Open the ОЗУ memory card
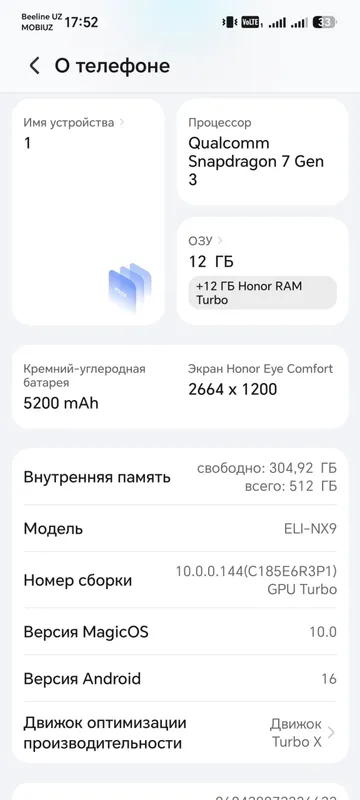360x800 pixels. (262, 271)
